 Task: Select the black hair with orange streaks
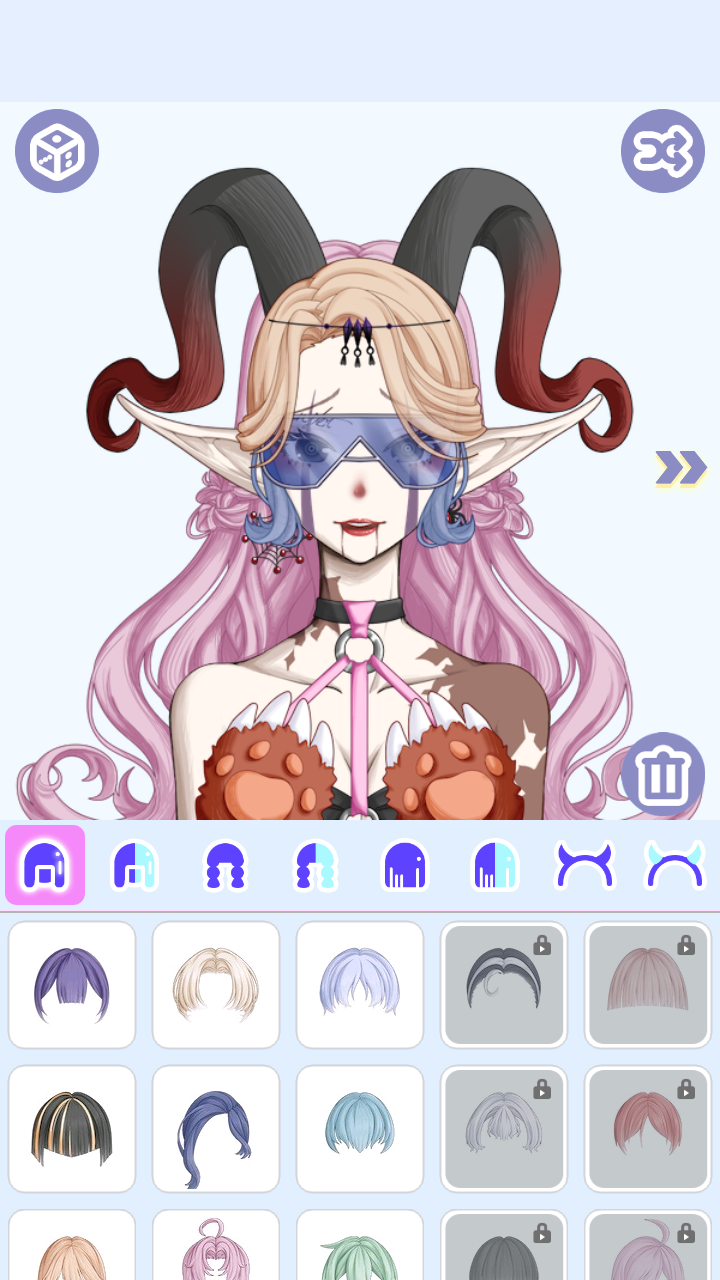coord(72,1129)
